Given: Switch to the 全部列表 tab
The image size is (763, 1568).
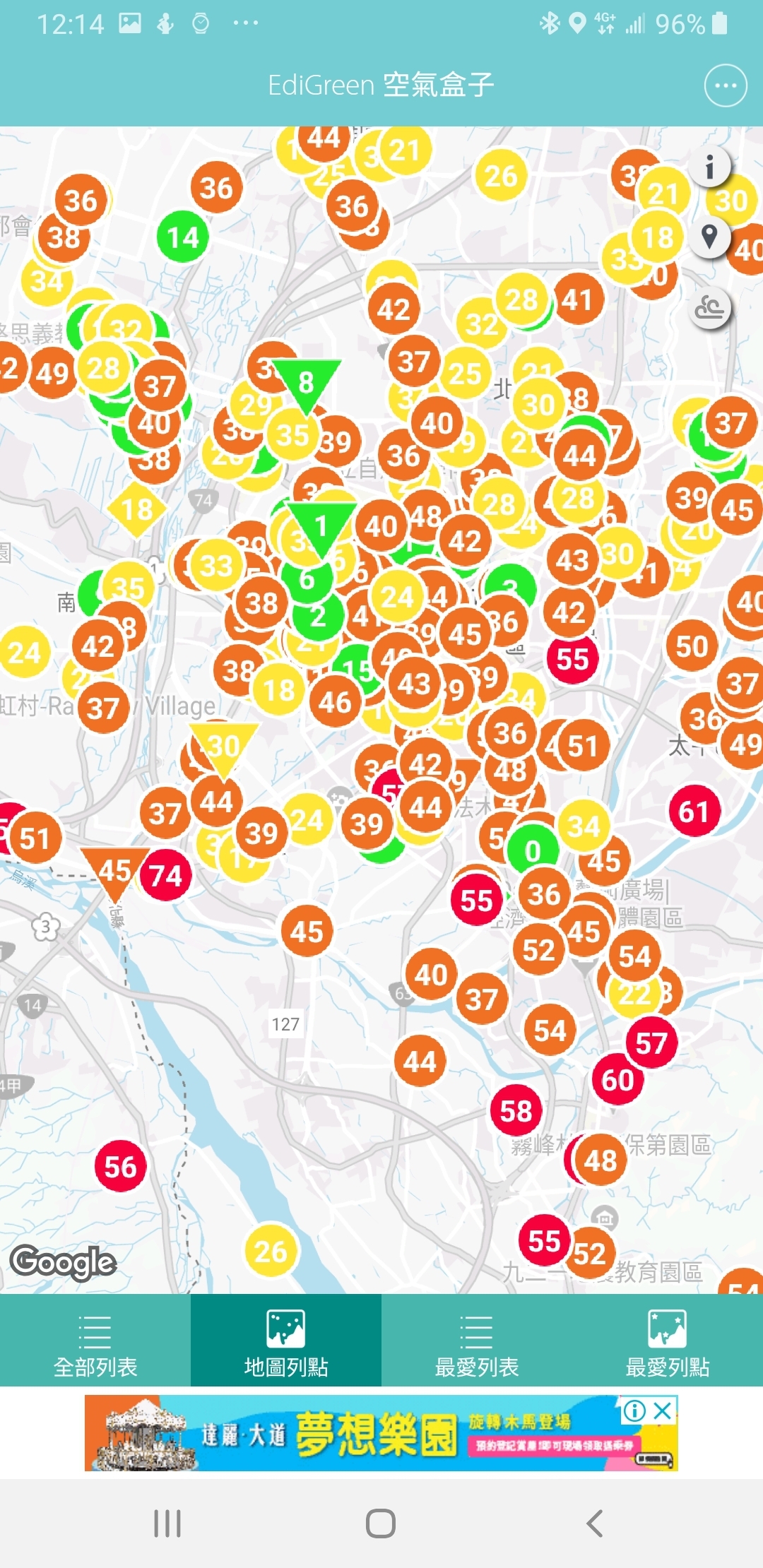Looking at the screenshot, I should coord(95,1341).
